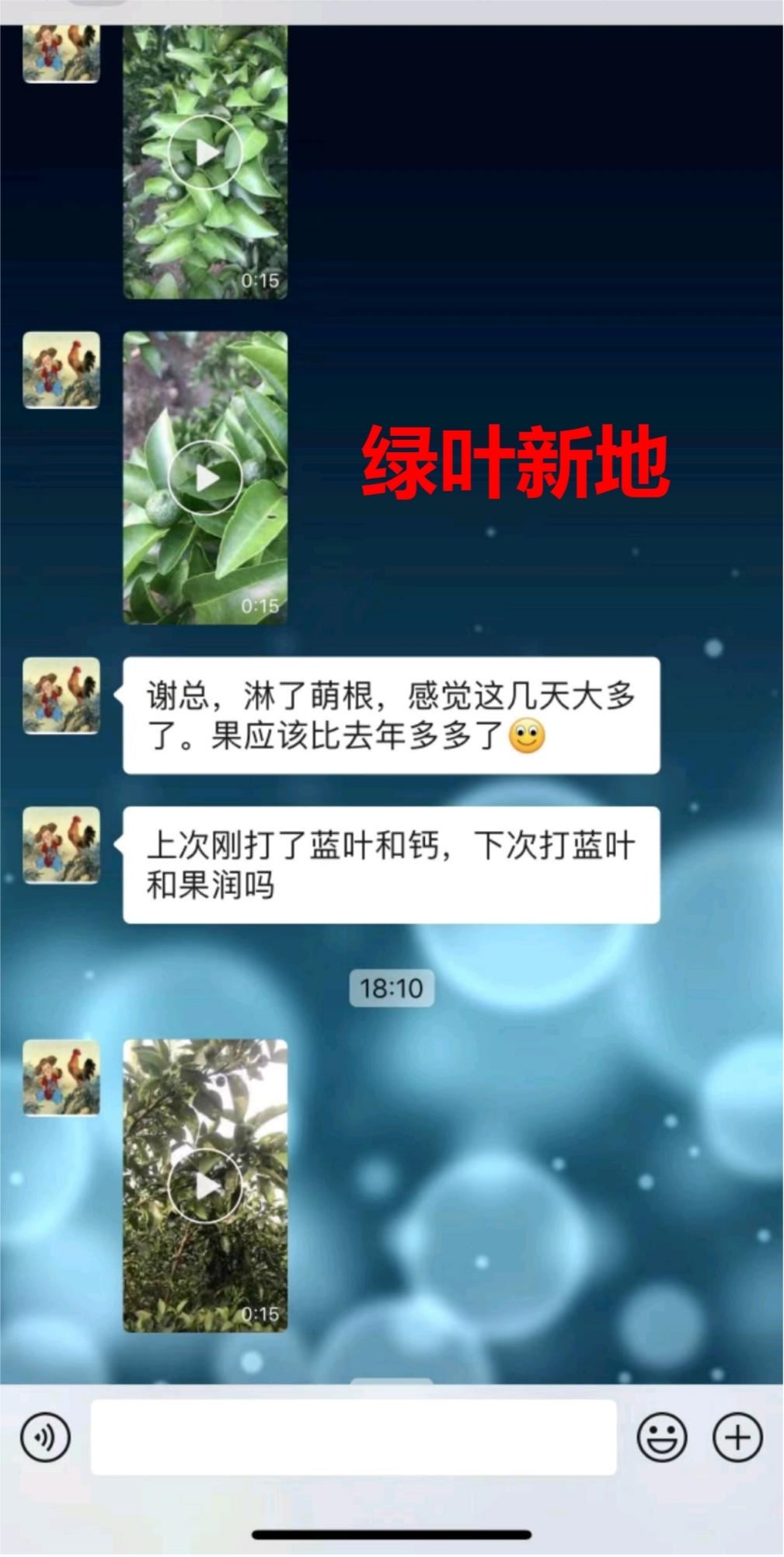Play the video directly above 谢总 message
784x1557 pixels.
(x=205, y=478)
